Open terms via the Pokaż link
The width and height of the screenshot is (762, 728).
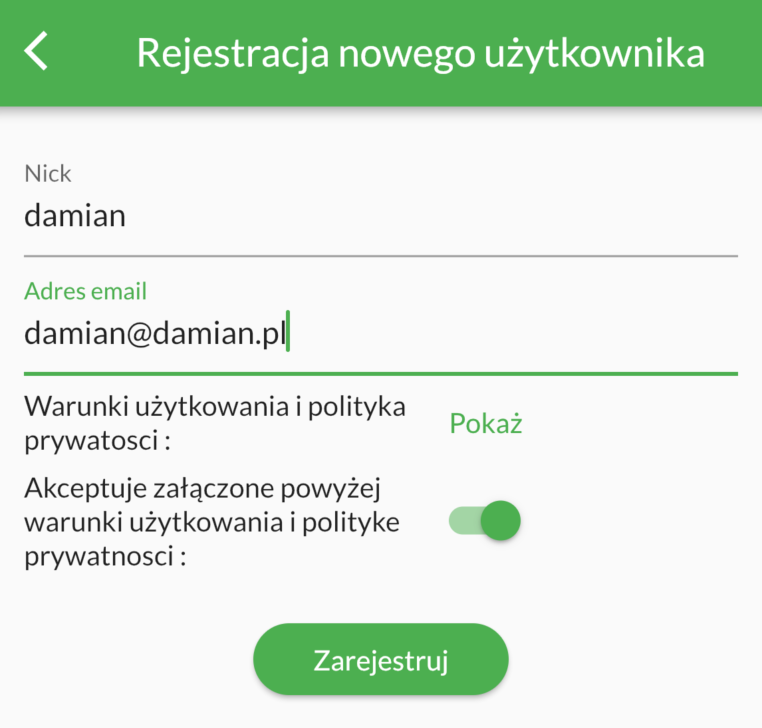pos(486,424)
